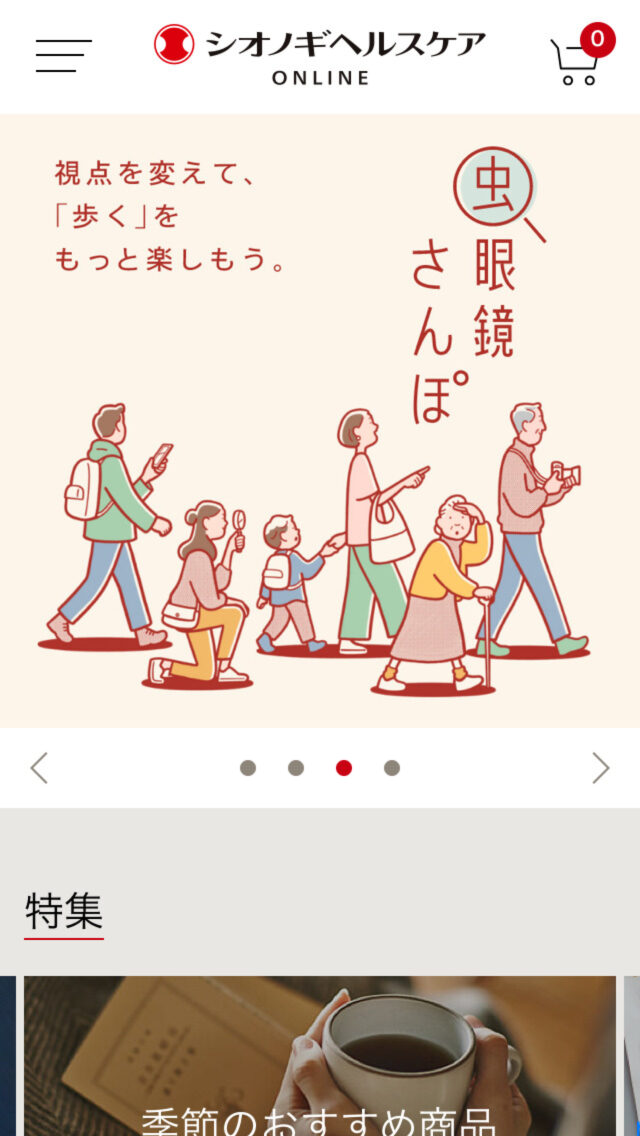Open the 季節のおすすめ商品 feature card
This screenshot has height=1136, width=640.
[320, 1060]
